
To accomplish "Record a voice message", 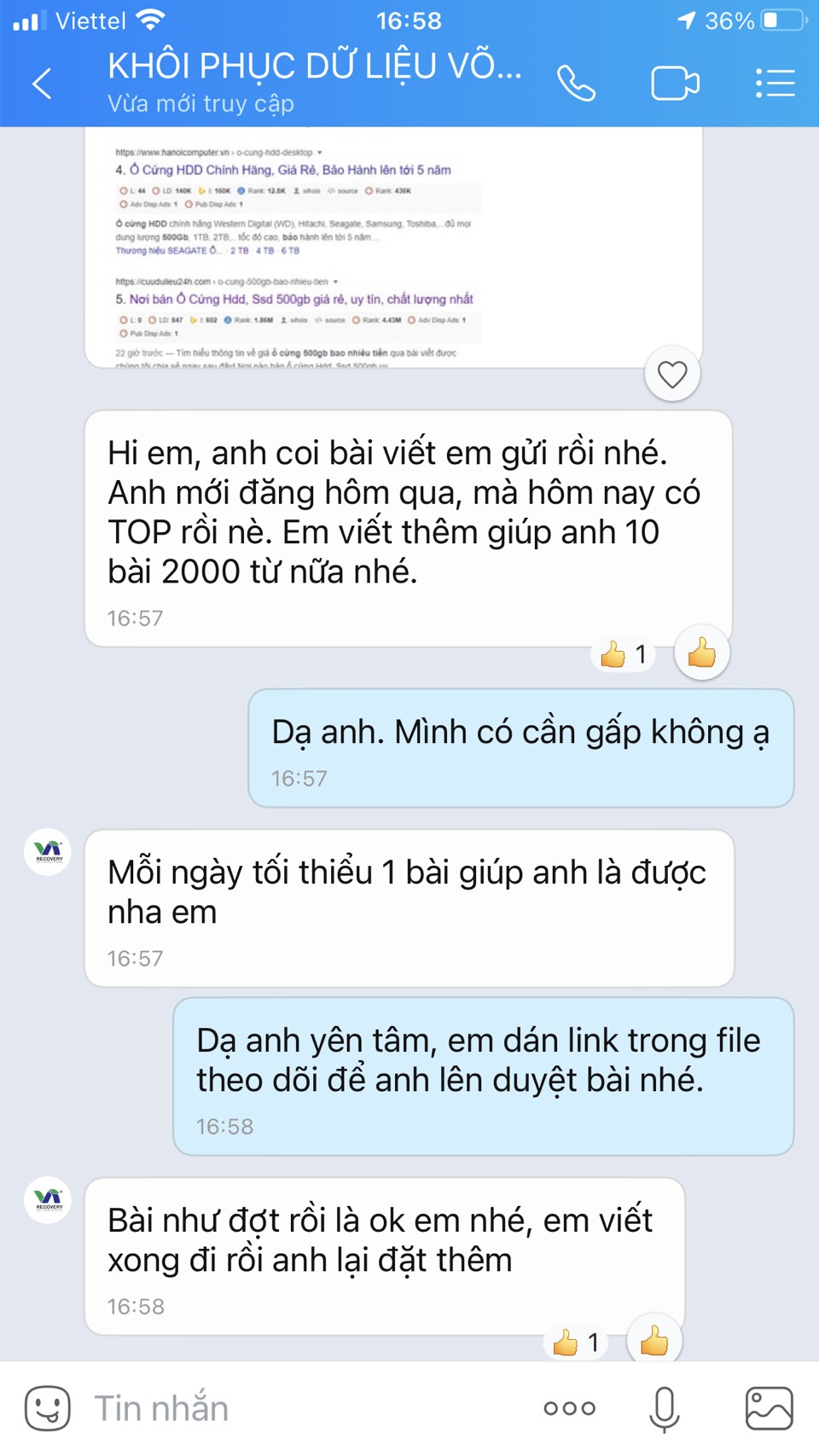I will 664,1408.
